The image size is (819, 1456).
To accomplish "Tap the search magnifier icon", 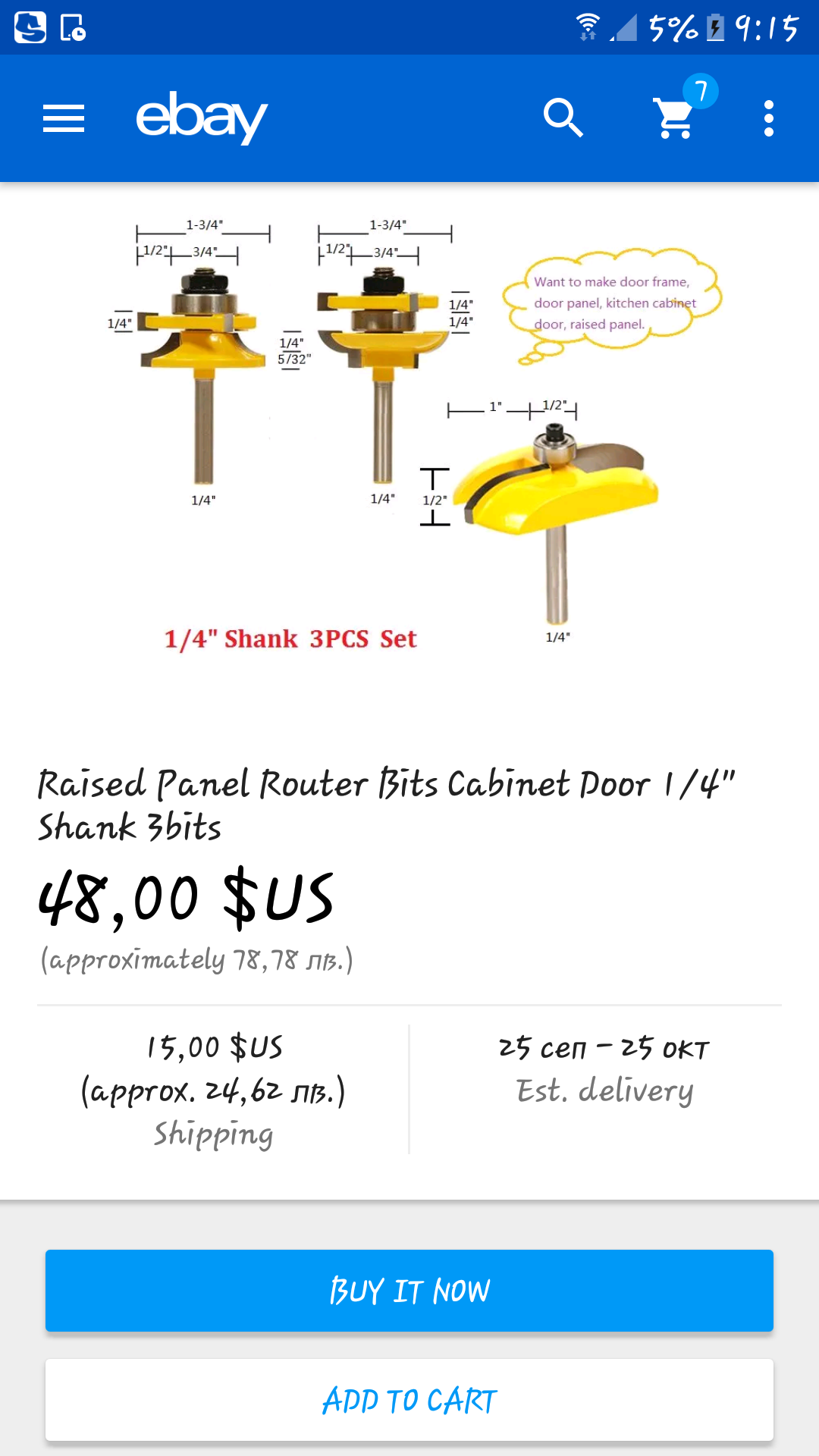I will pyautogui.click(x=563, y=118).
